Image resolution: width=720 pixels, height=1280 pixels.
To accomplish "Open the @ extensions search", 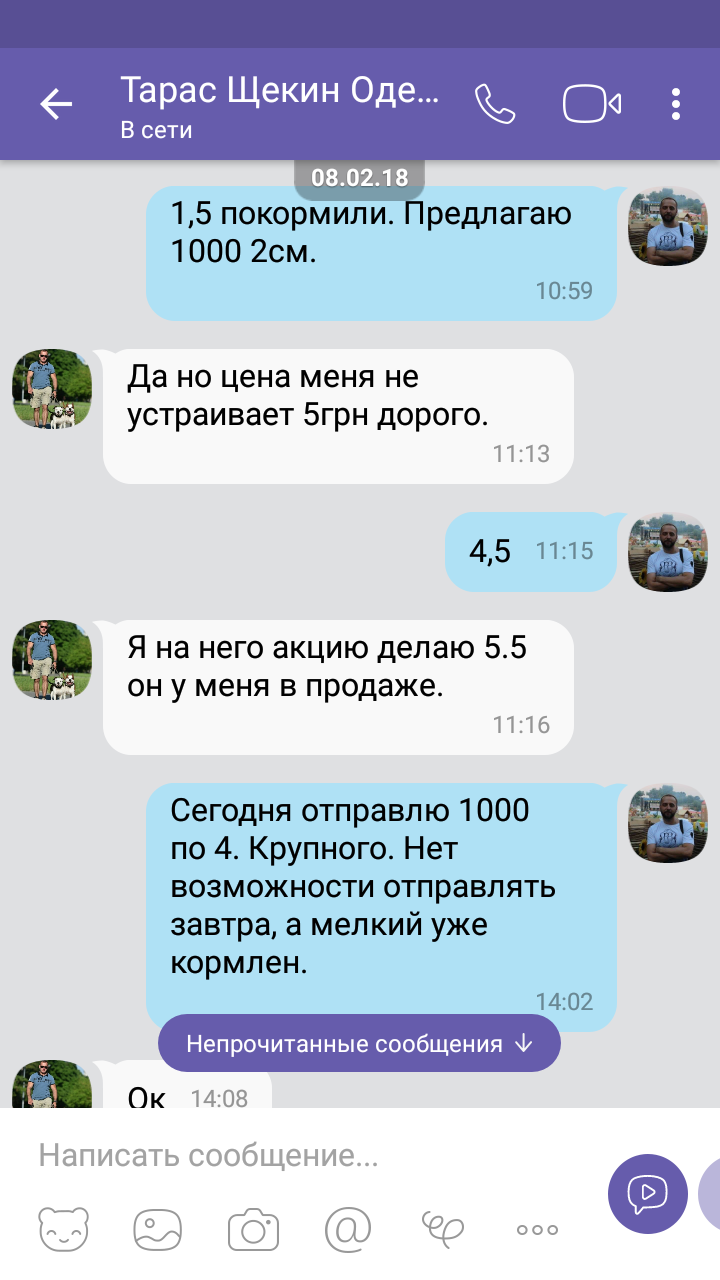I will point(347,1229).
